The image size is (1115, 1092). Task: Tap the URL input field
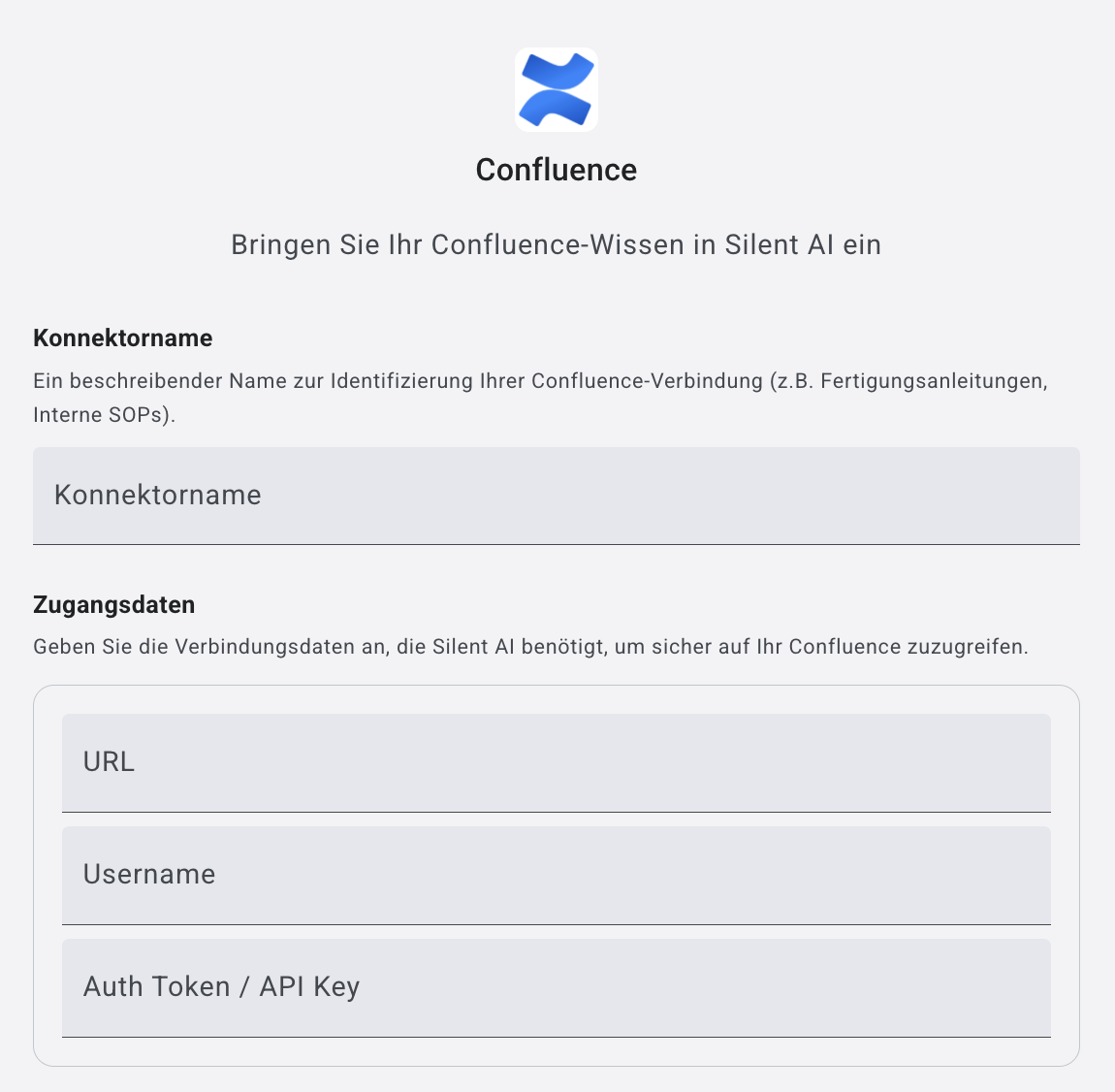pyautogui.click(x=556, y=762)
